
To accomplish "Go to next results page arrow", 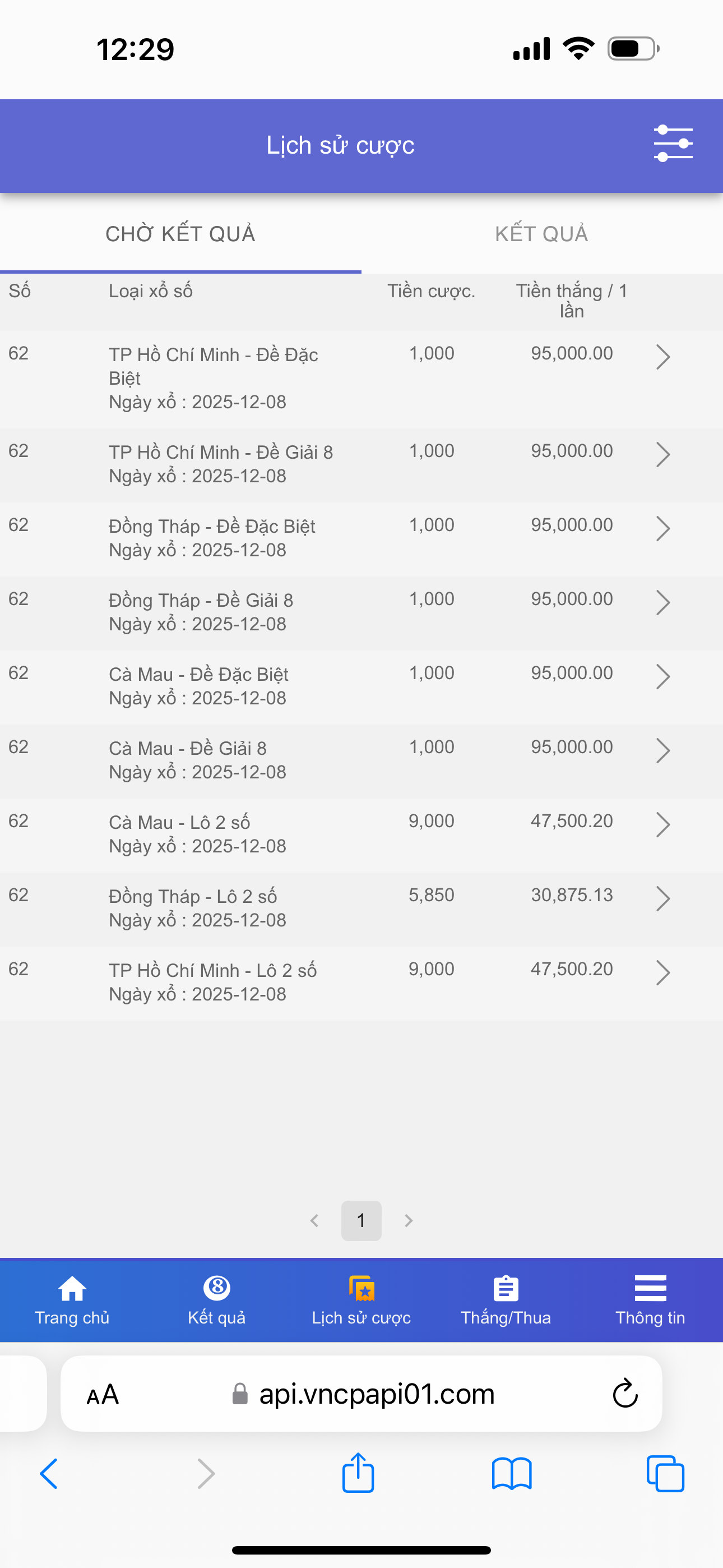I will coord(409,1220).
